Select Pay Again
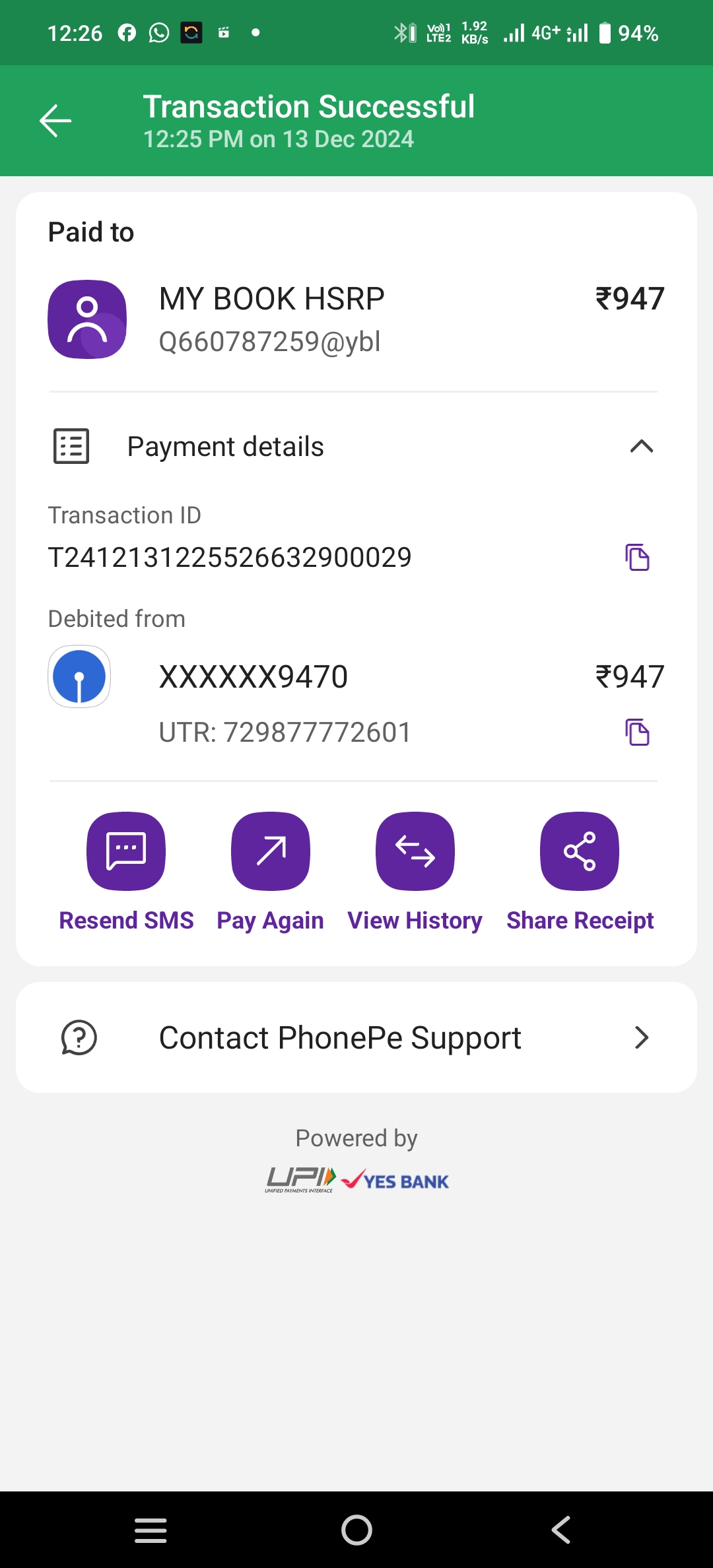 point(271,851)
